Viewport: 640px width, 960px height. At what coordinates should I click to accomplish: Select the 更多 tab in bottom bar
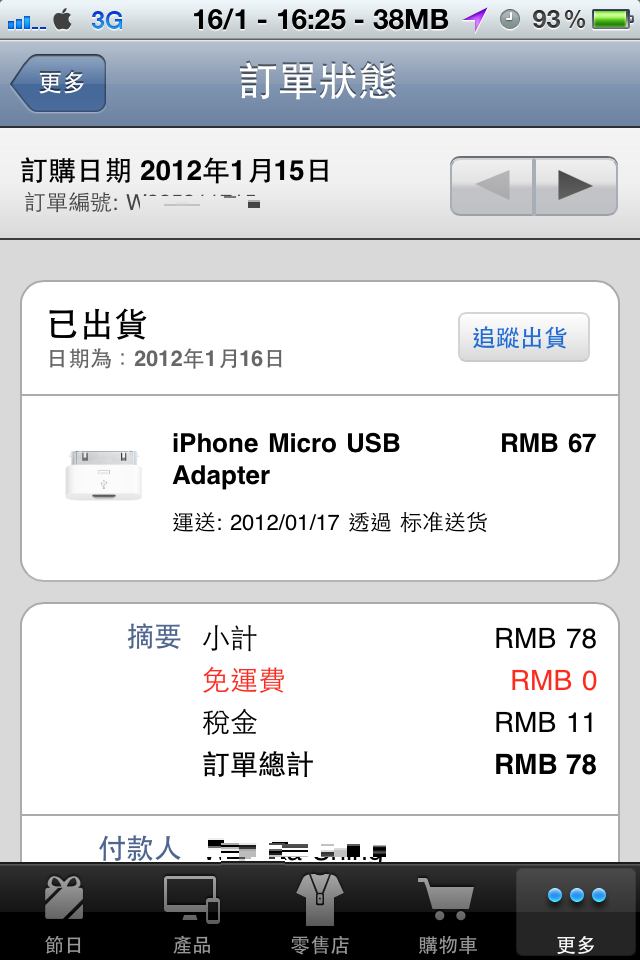[x=576, y=914]
